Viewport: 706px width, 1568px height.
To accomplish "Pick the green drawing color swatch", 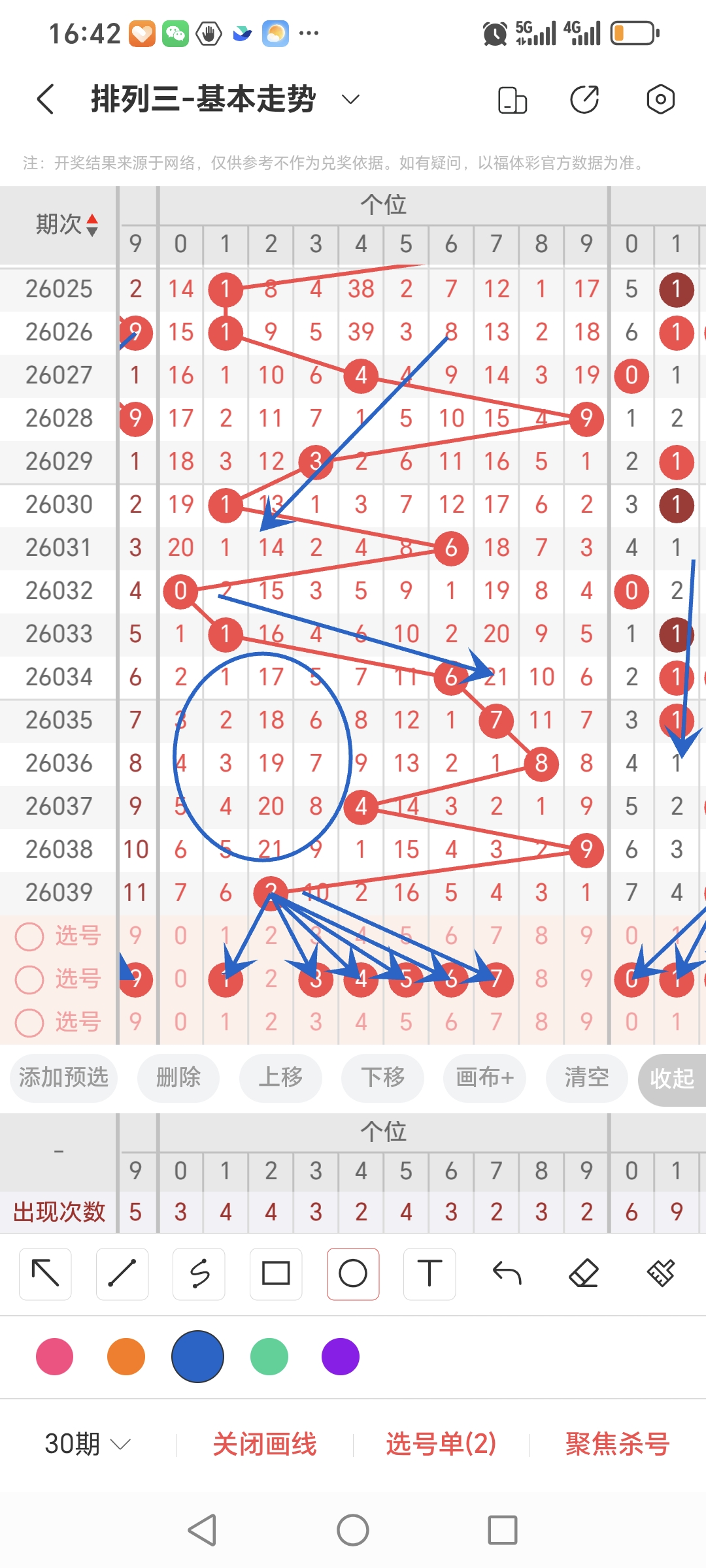I will point(269,1356).
